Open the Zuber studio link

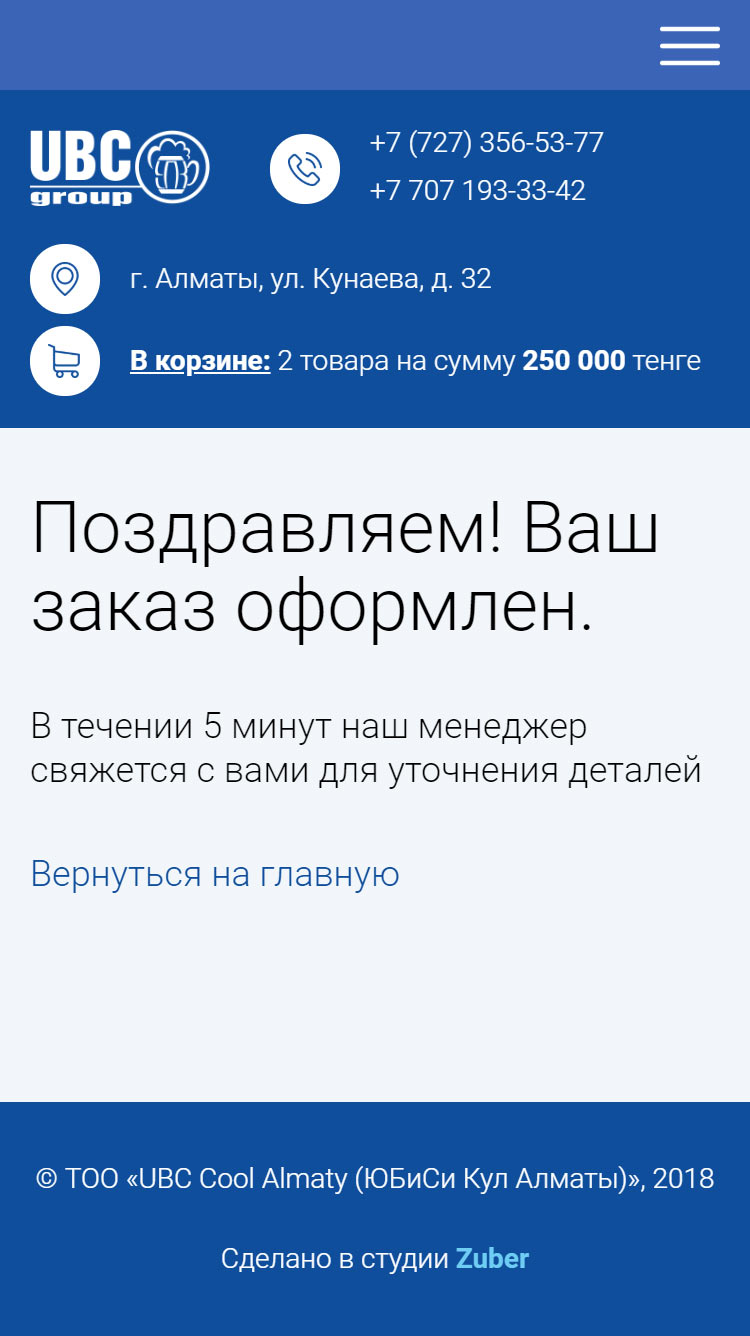pyautogui.click(x=492, y=1258)
